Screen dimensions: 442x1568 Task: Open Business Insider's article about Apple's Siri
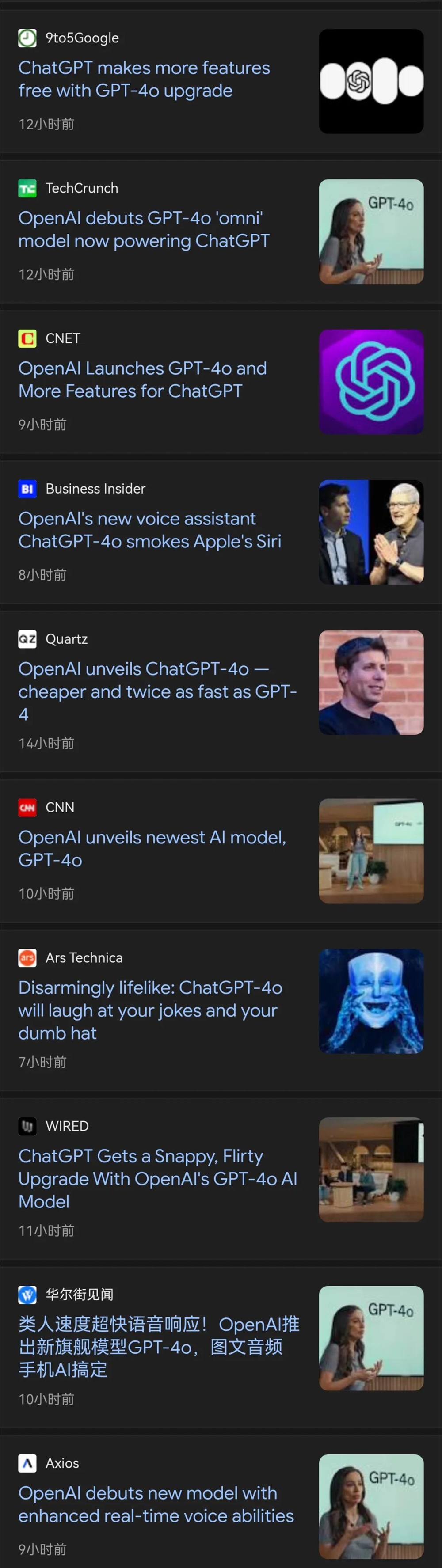point(150,530)
